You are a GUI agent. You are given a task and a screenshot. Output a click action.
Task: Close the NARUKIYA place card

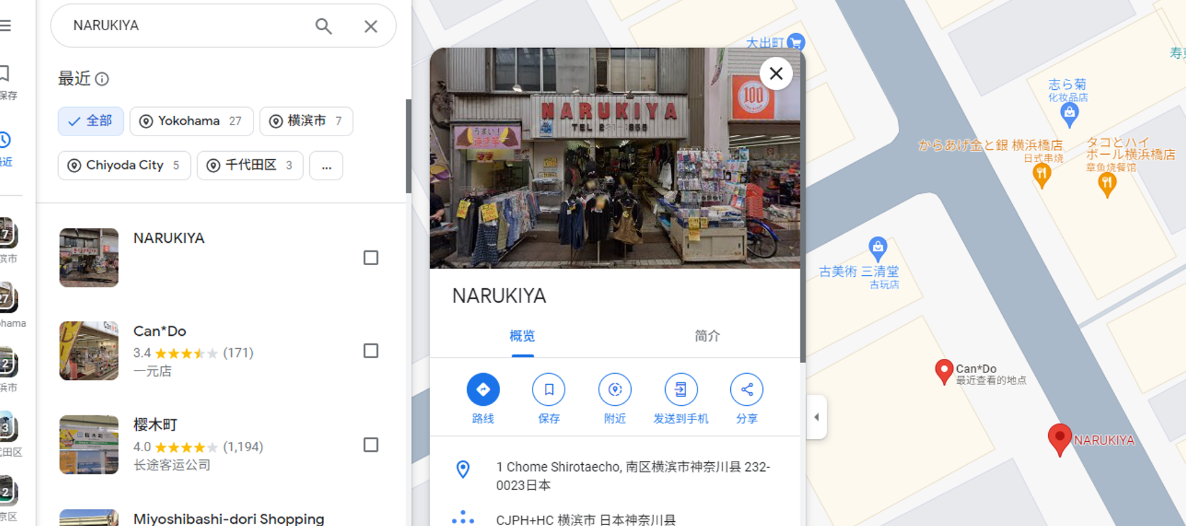[x=776, y=73]
